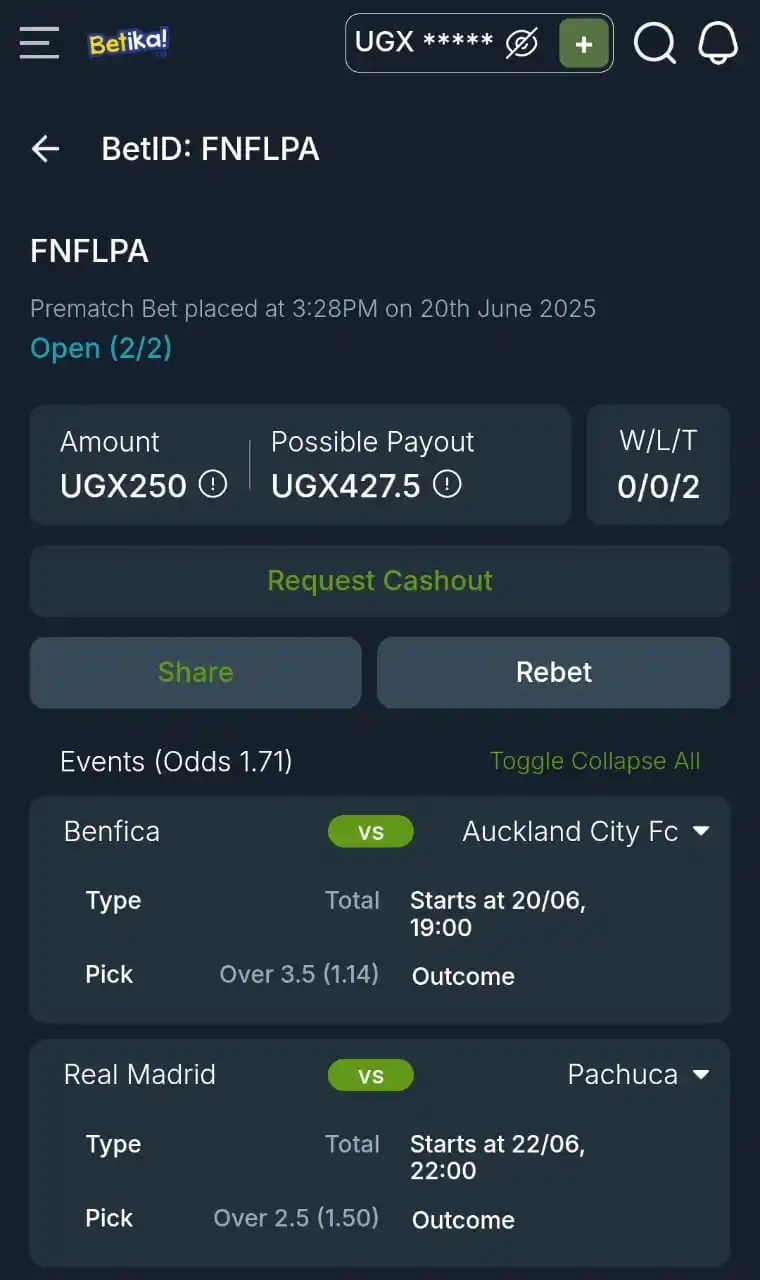Open the search icon
Viewport: 760px width, 1280px height.
point(655,43)
